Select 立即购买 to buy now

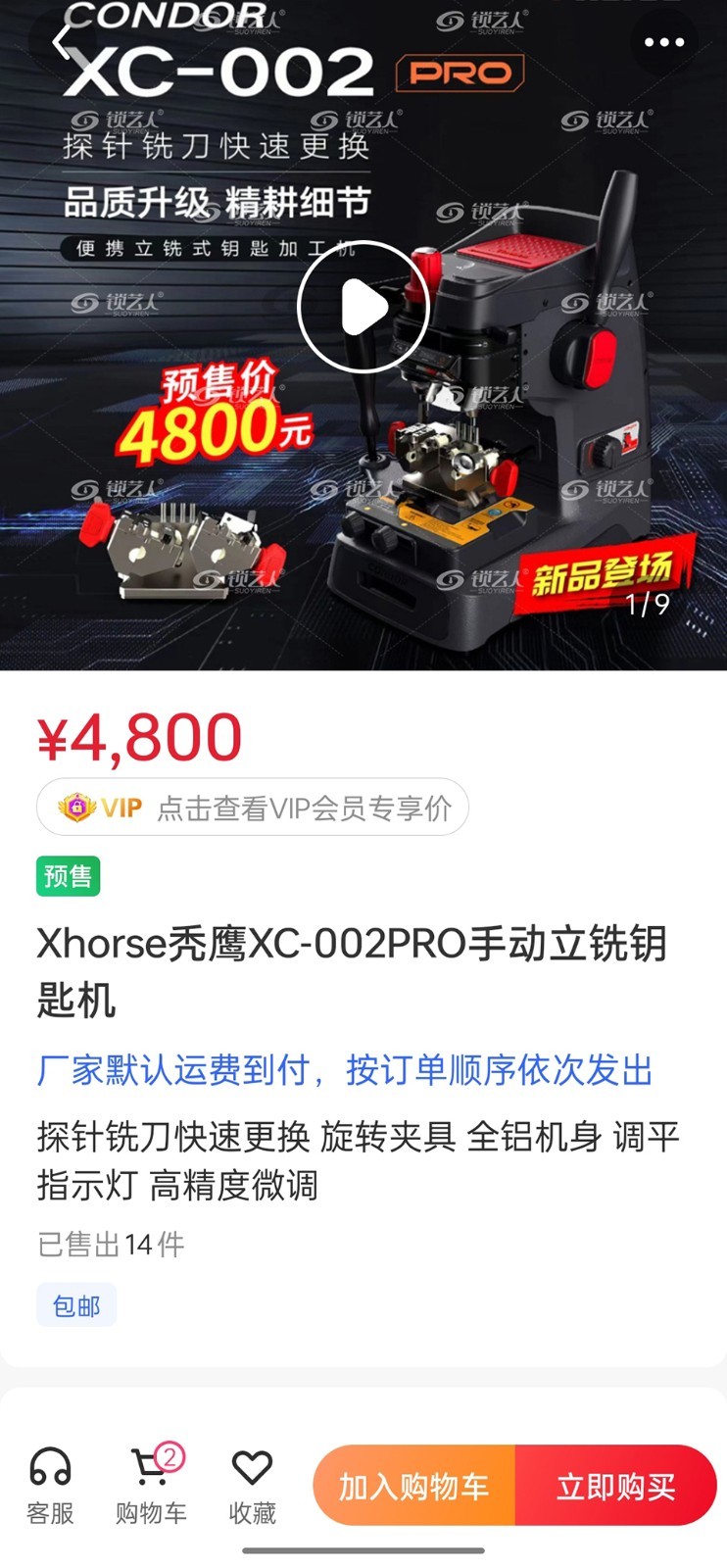[615, 1486]
